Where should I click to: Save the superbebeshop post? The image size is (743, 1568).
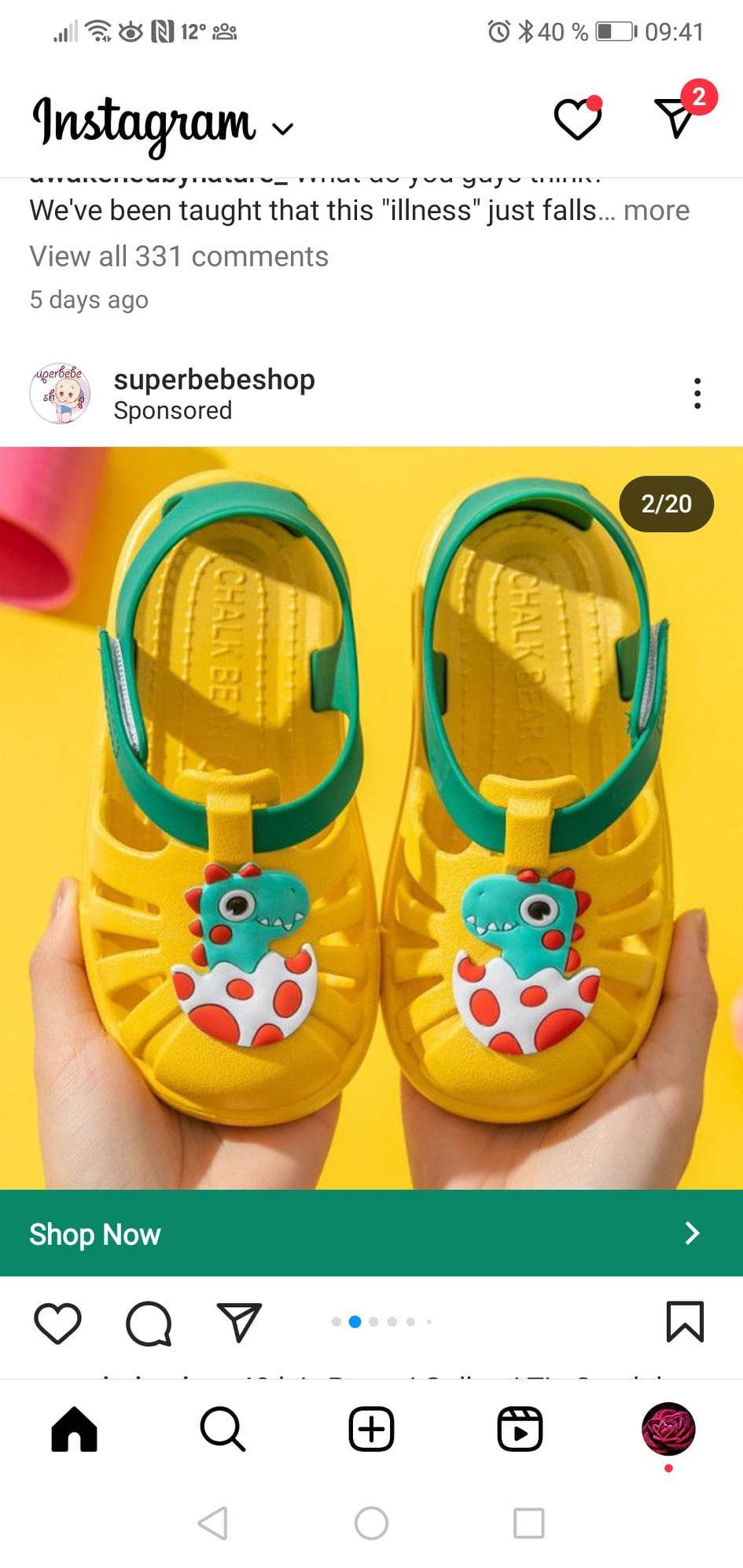pyautogui.click(x=686, y=1322)
